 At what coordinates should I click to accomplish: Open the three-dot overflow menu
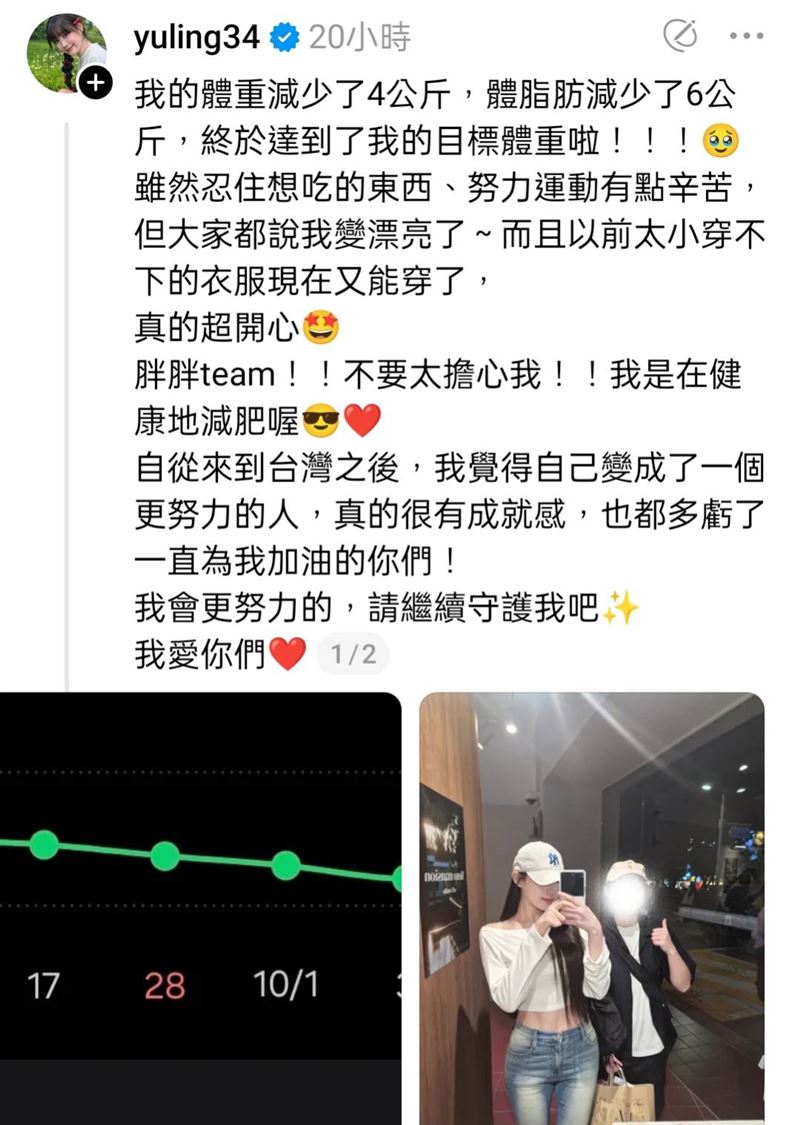[746, 37]
